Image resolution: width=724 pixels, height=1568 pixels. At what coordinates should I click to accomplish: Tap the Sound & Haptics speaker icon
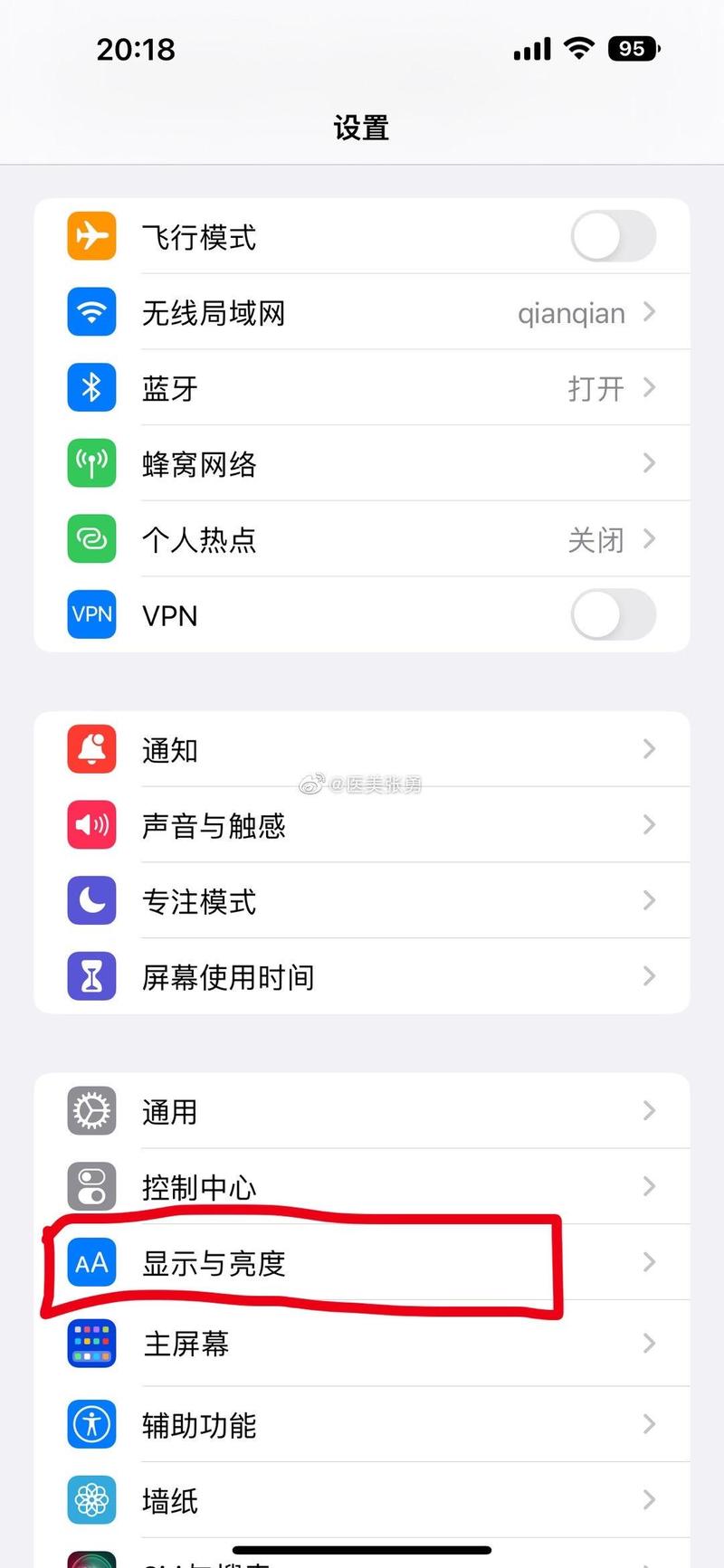pos(90,824)
